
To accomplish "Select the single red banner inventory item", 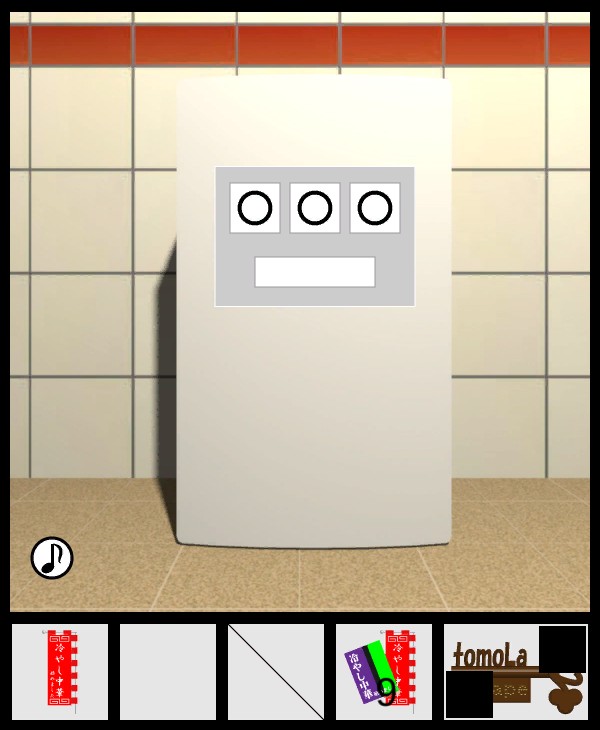I will pos(60,672).
